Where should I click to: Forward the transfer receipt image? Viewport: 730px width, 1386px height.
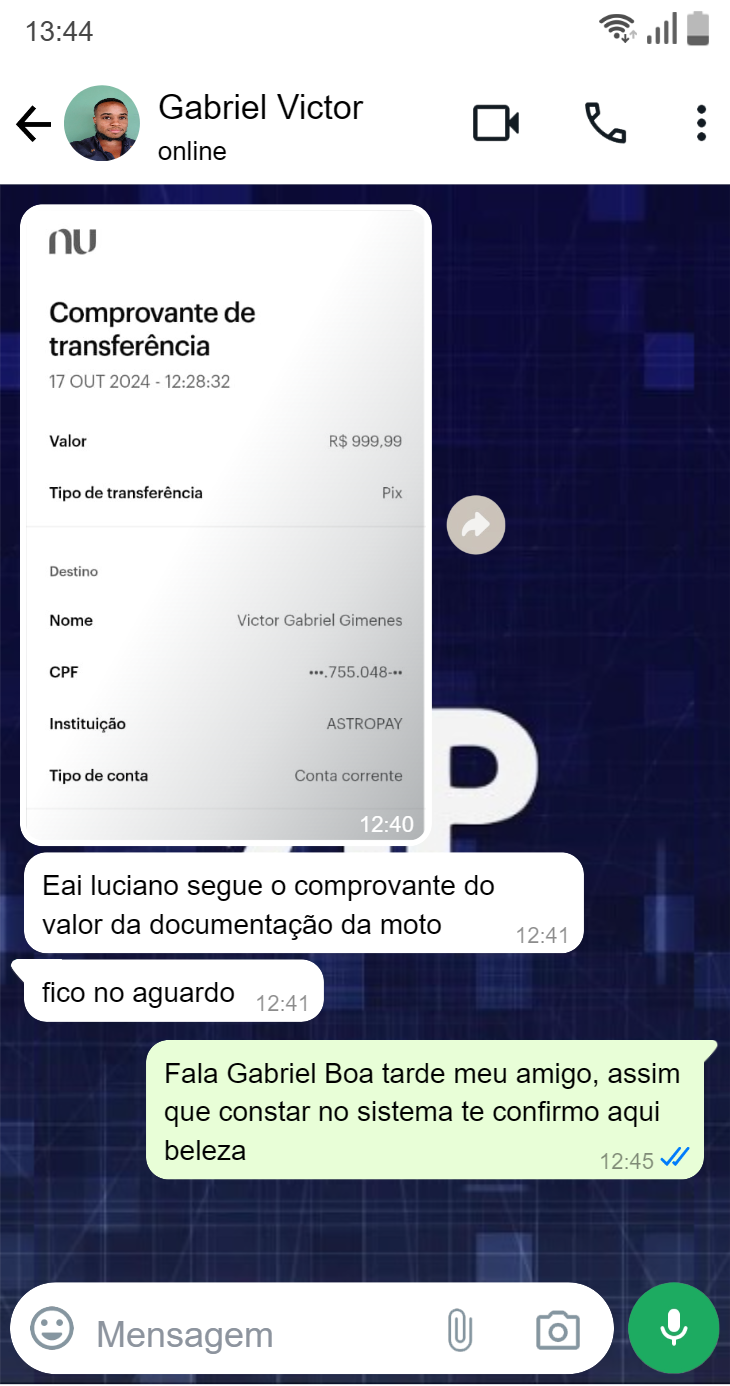click(x=476, y=524)
